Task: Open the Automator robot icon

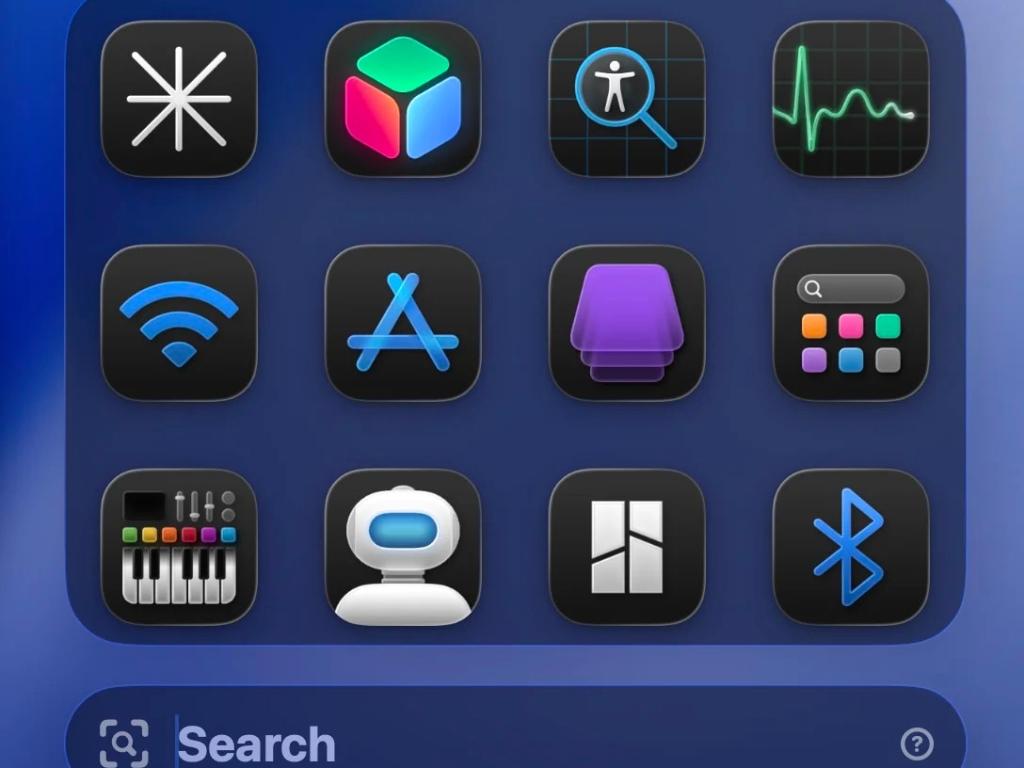Action: (403, 547)
